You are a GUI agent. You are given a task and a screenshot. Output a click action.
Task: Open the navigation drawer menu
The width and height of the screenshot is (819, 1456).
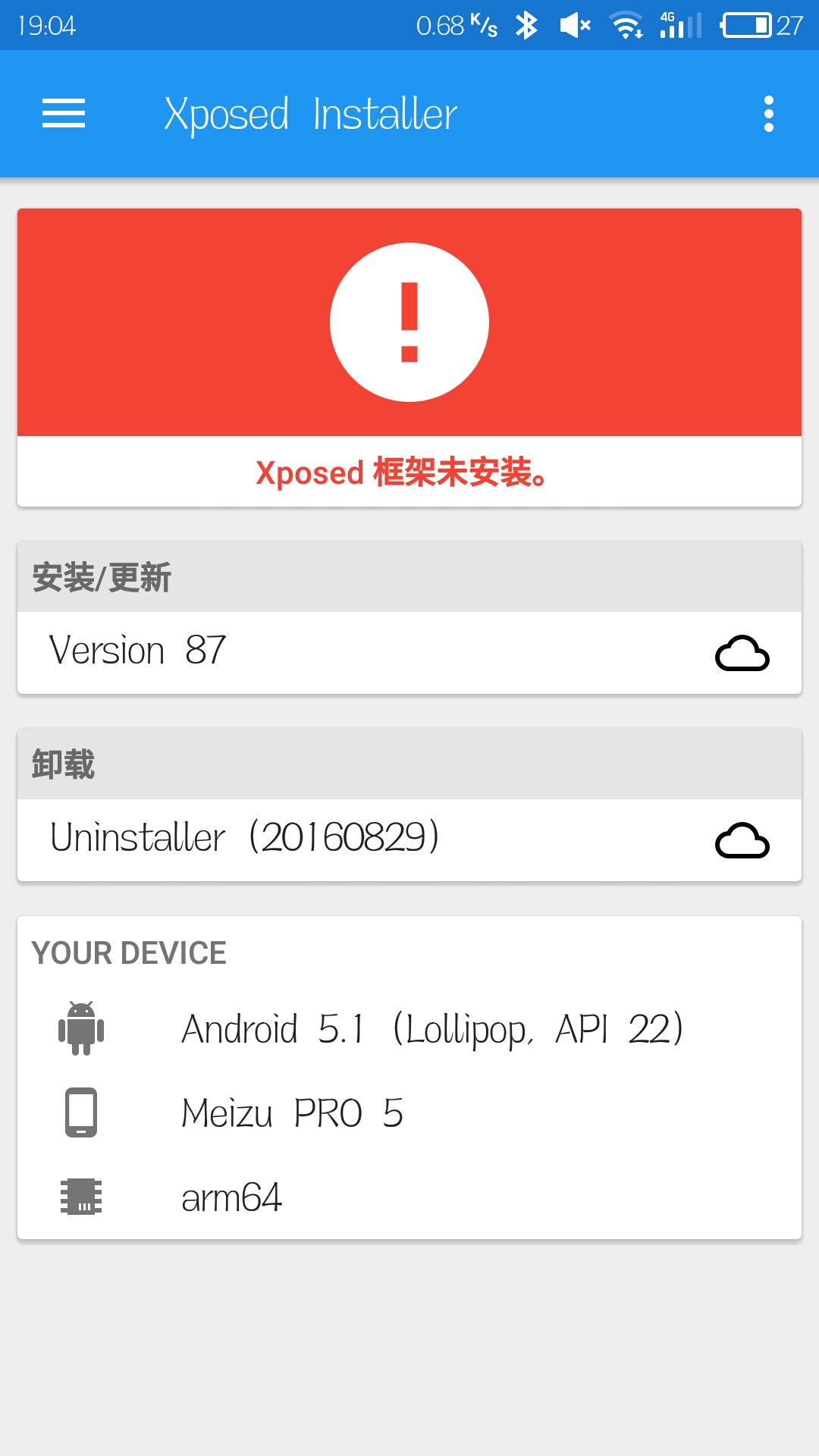[63, 114]
